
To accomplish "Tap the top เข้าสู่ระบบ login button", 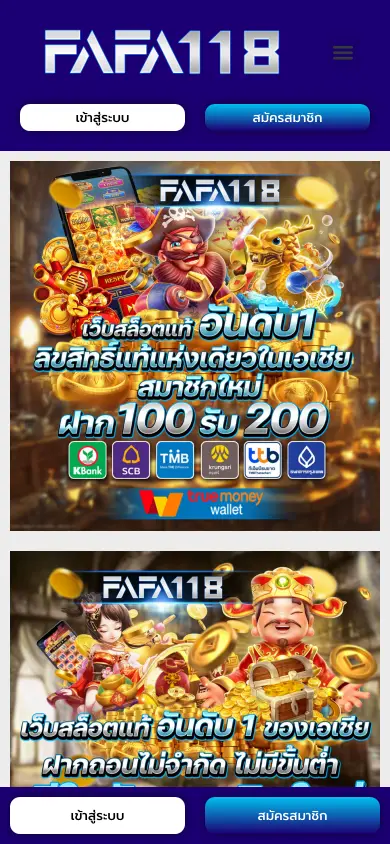I will tap(102, 117).
